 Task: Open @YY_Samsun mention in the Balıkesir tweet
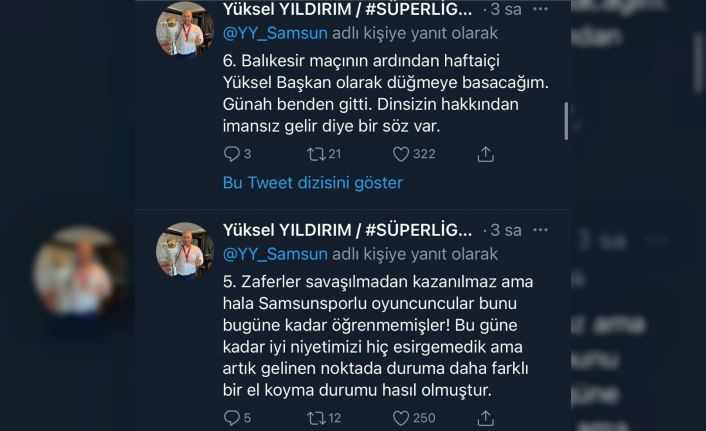pos(275,33)
